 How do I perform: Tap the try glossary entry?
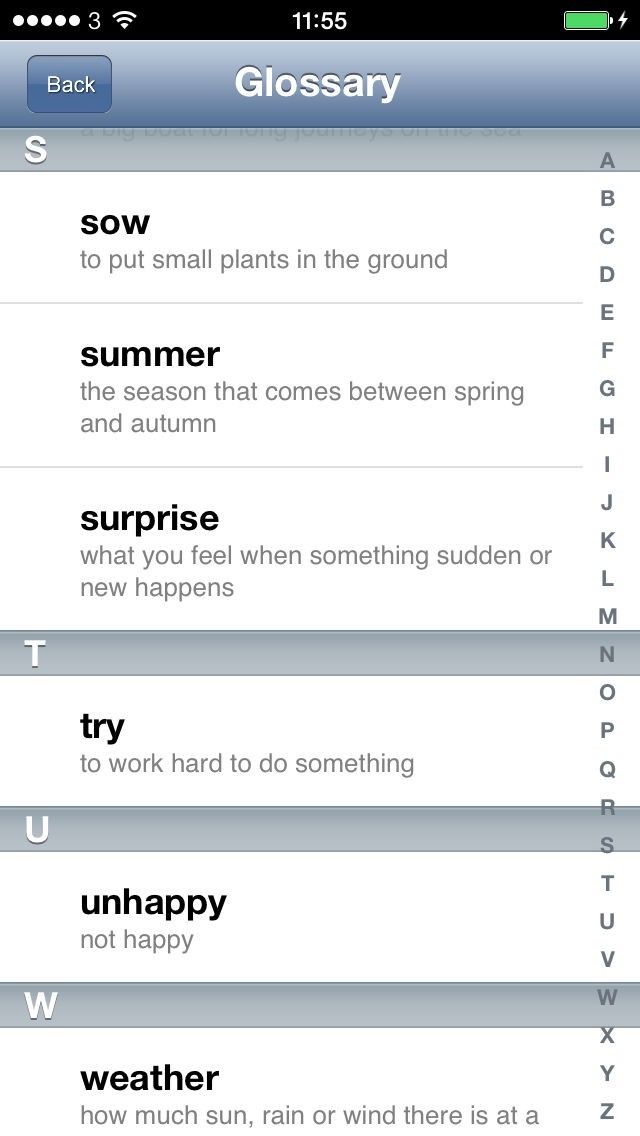[x=290, y=742]
